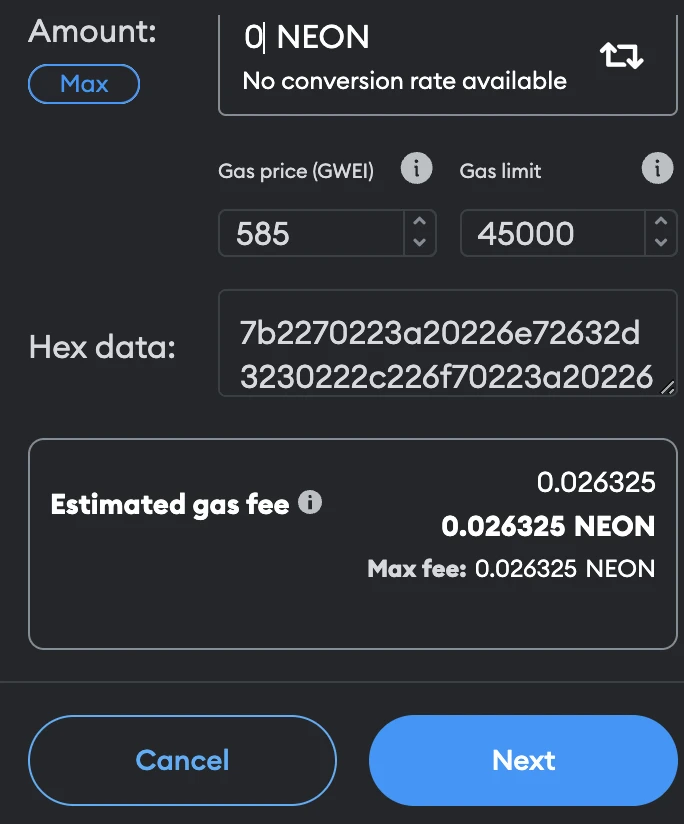The image size is (684, 824).
Task: Decrease the gas limit by one step
Action: point(659,243)
